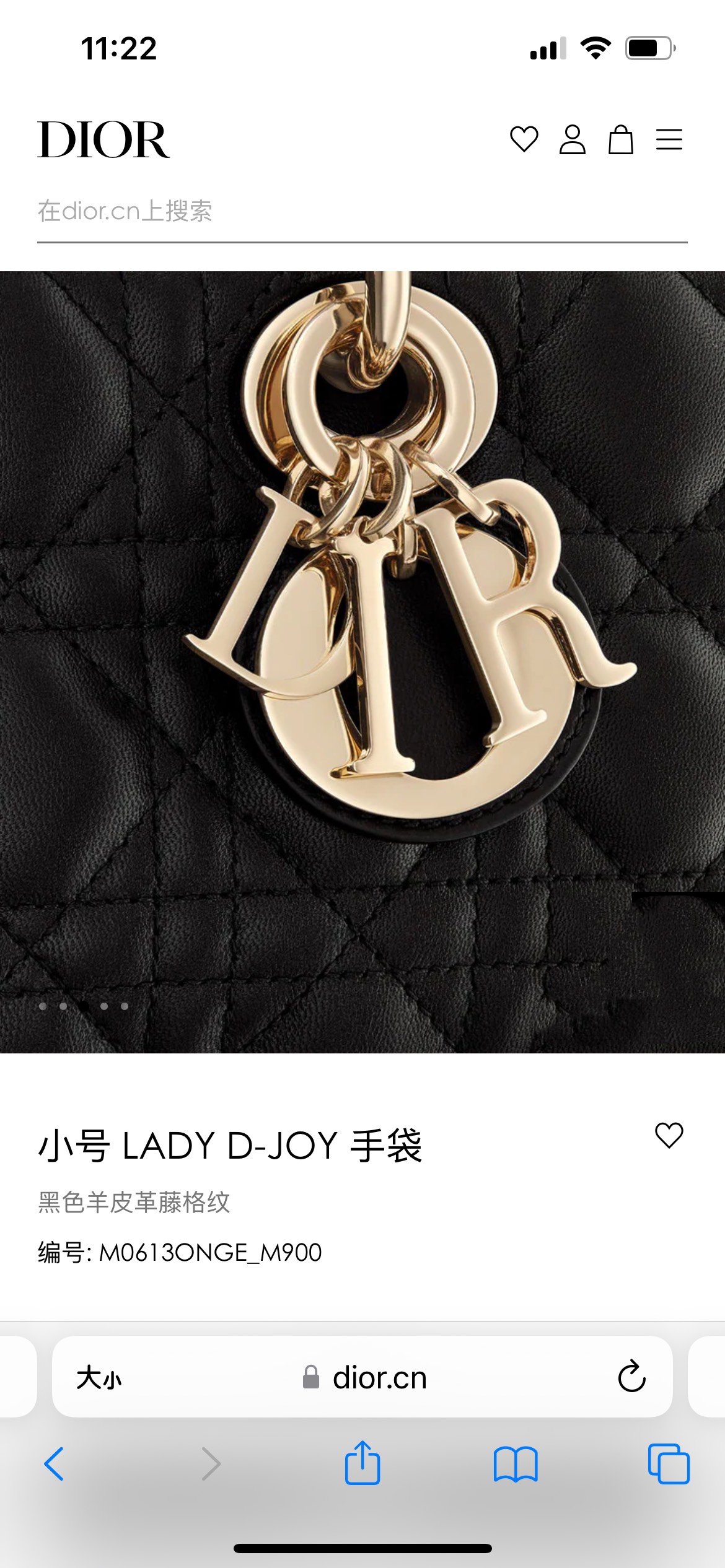Image resolution: width=725 pixels, height=1568 pixels.
Task: Share this page
Action: click(362, 1463)
